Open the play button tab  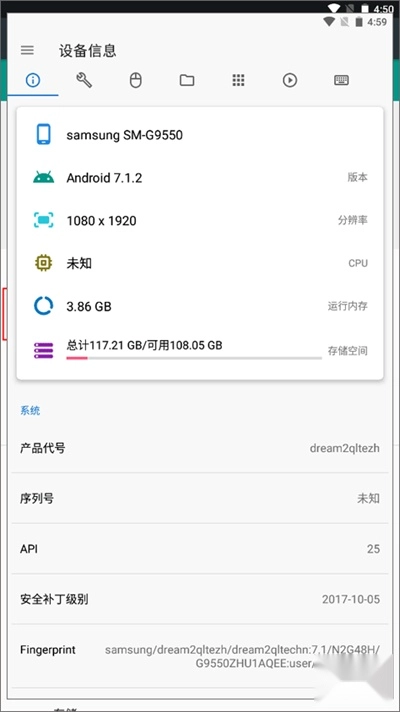290,81
